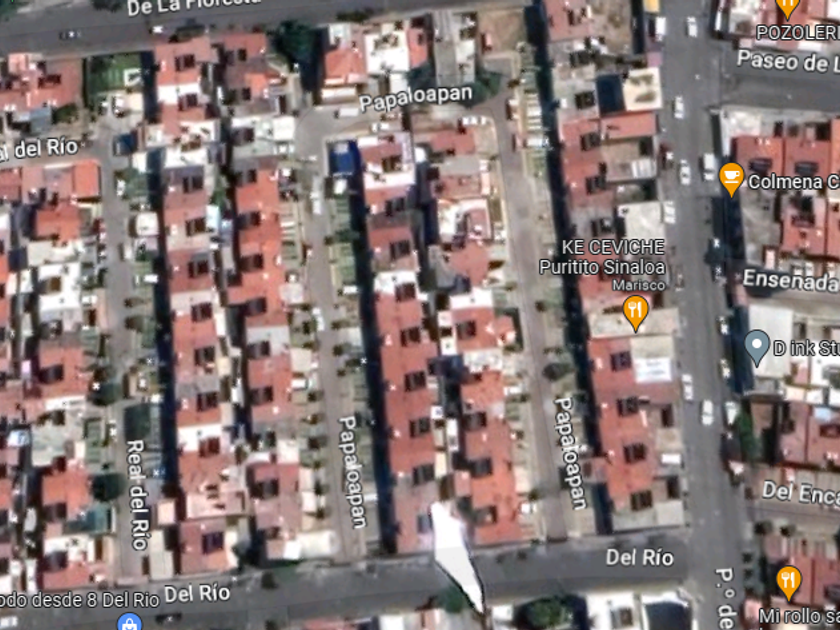The height and width of the screenshot is (630, 840).
Task: Open the Mi rollo restaurant marker
Action: click(788, 579)
